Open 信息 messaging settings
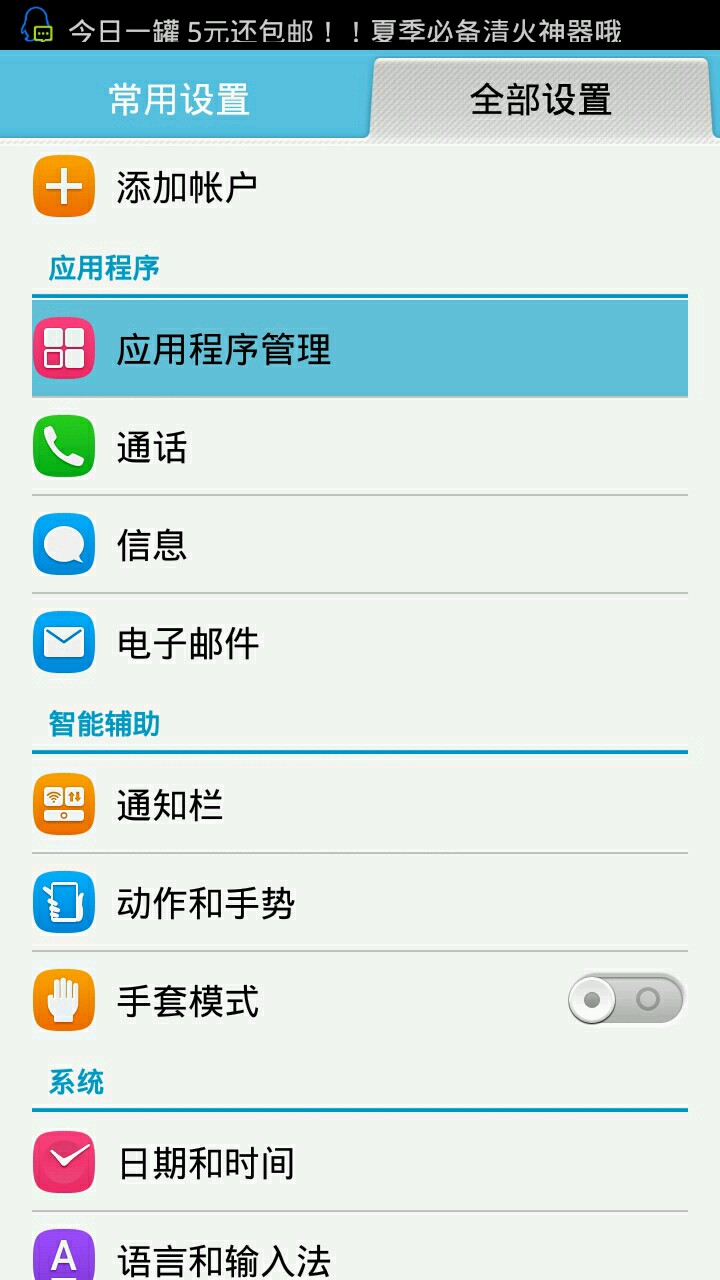The height and width of the screenshot is (1280, 720). point(360,545)
